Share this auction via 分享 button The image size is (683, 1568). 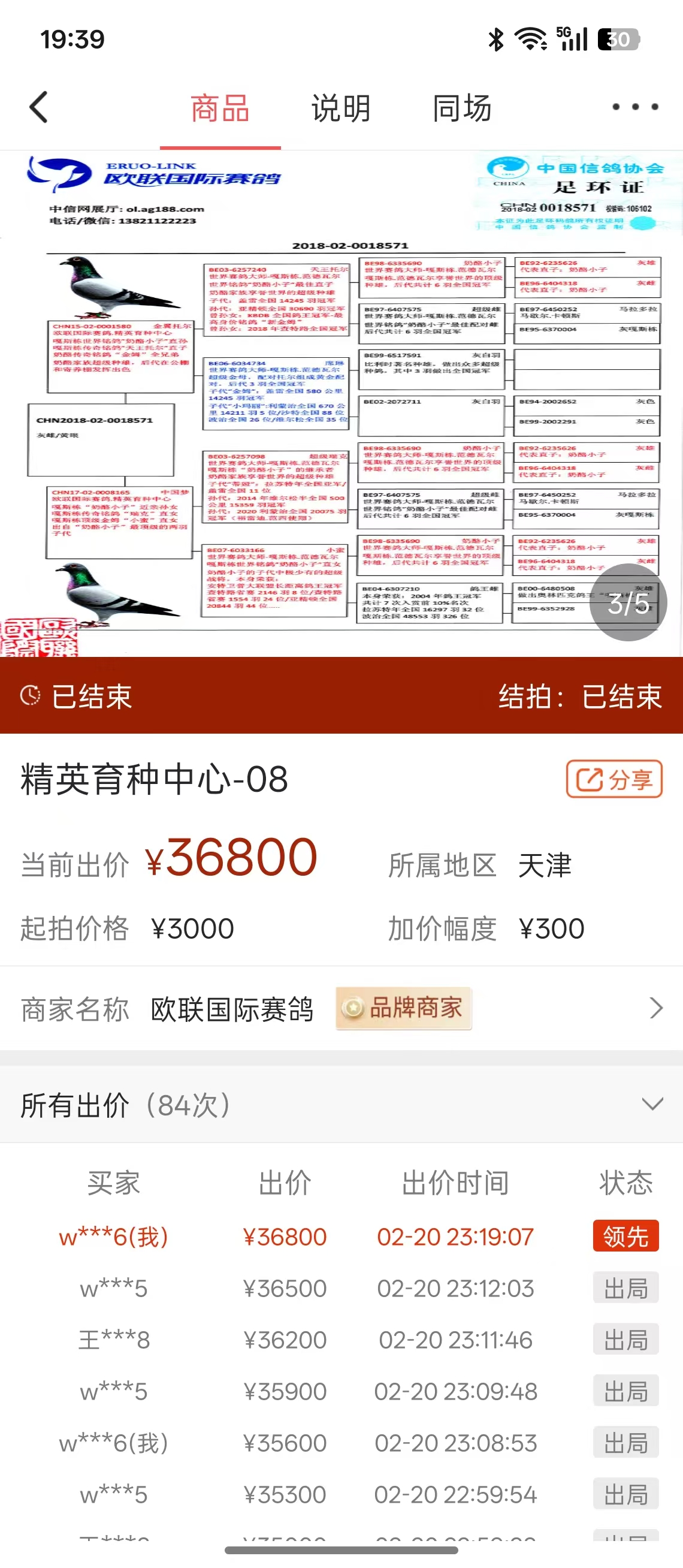point(614,779)
